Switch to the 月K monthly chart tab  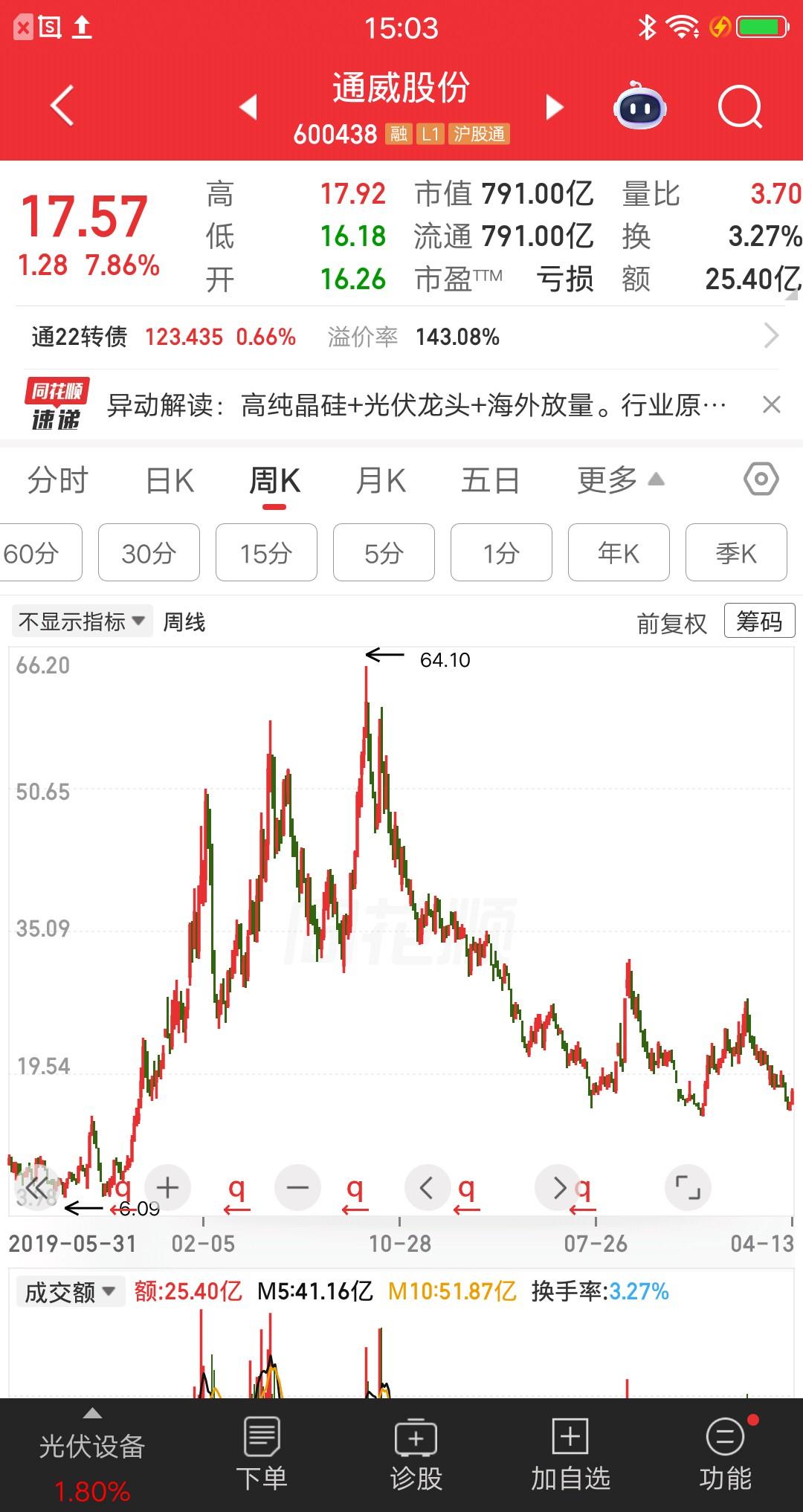pyautogui.click(x=381, y=479)
